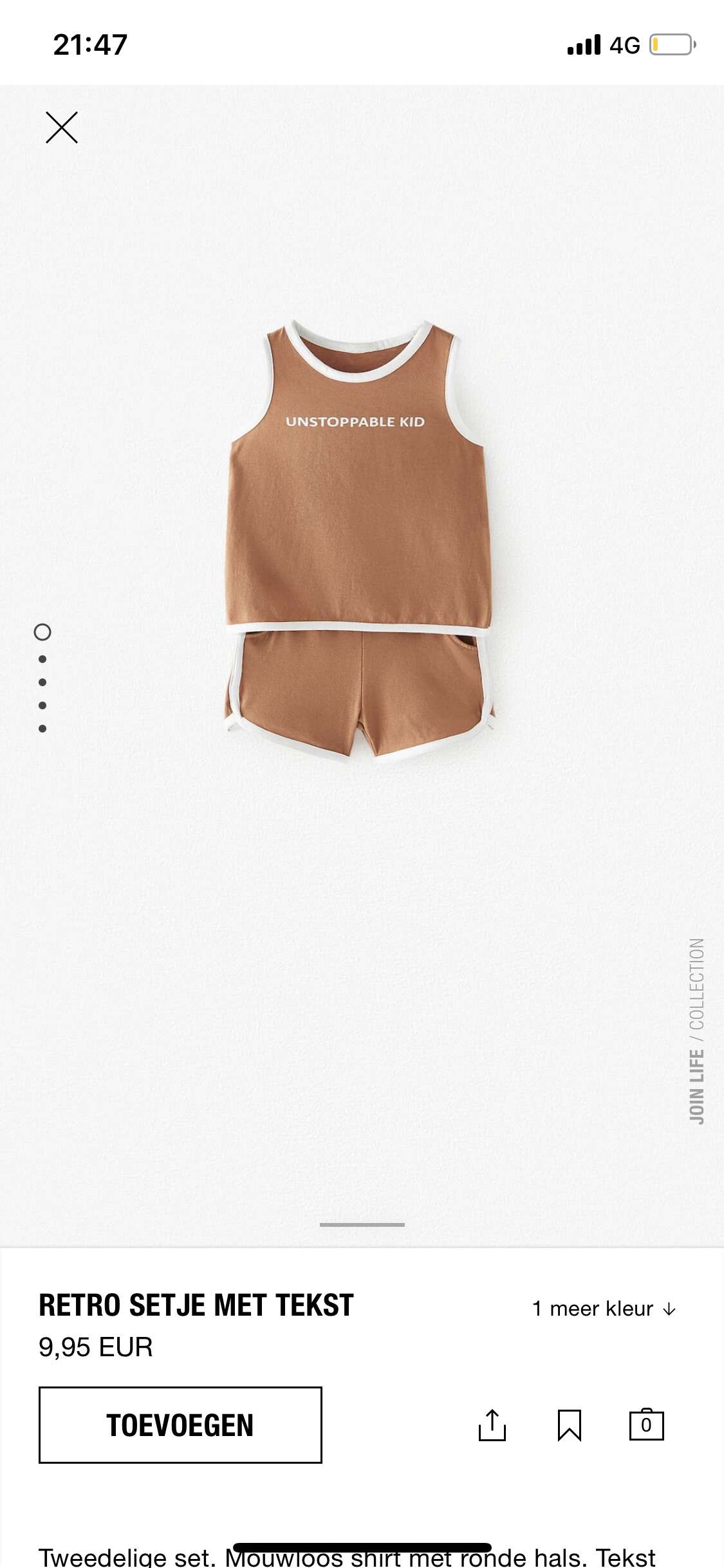The image size is (724, 1568).
Task: Expand the 1 meer kleur option
Action: [604, 1309]
